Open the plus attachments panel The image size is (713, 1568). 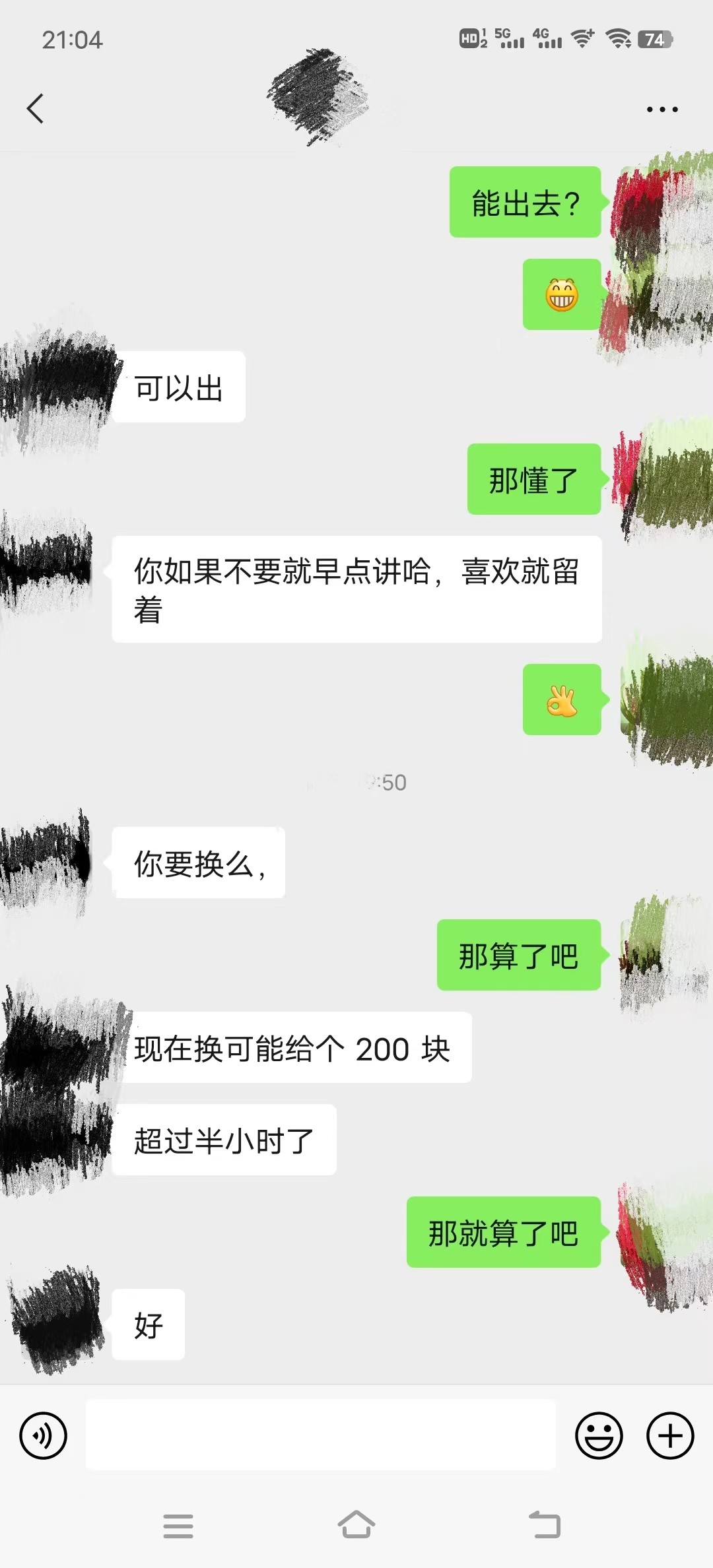670,1435
